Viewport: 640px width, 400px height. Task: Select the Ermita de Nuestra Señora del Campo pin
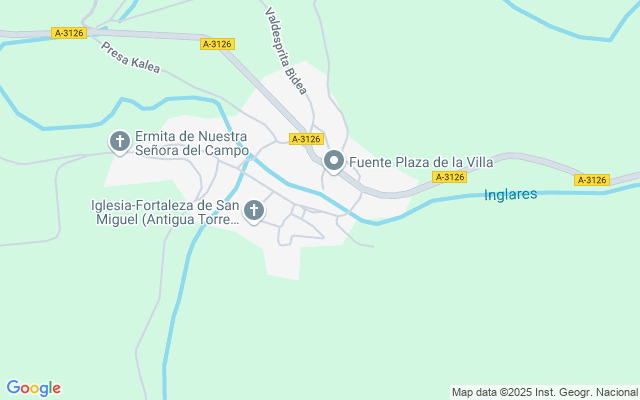[x=119, y=143]
